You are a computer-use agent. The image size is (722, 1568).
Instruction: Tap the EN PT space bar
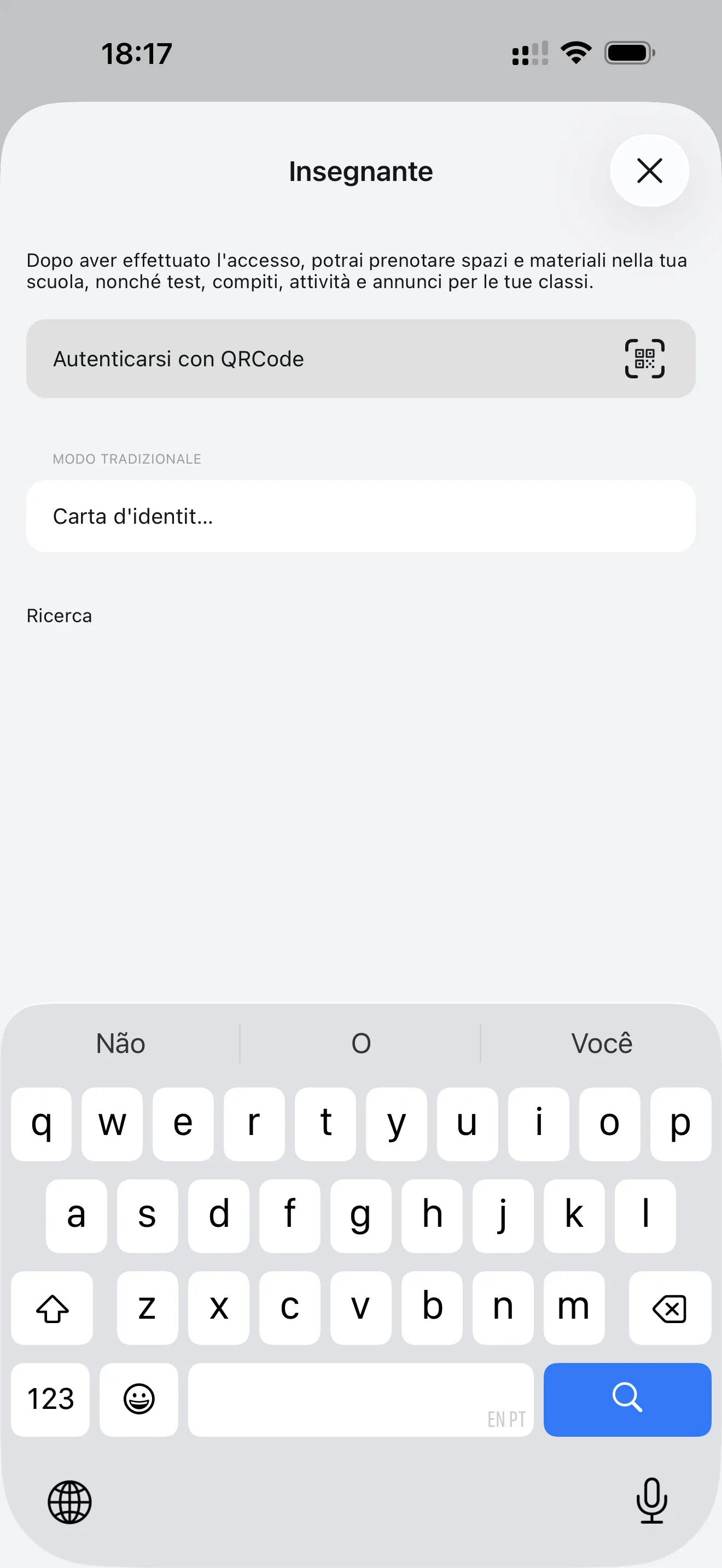coord(361,1400)
